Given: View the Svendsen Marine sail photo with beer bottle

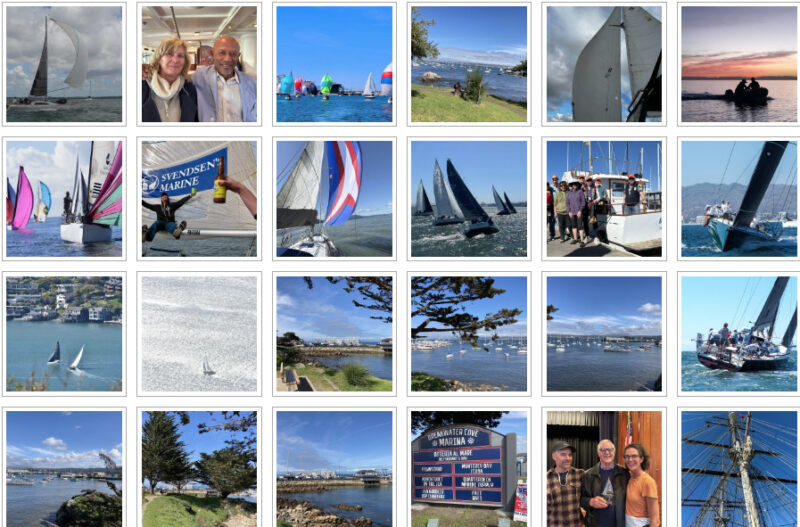Looking at the screenshot, I should click(198, 198).
